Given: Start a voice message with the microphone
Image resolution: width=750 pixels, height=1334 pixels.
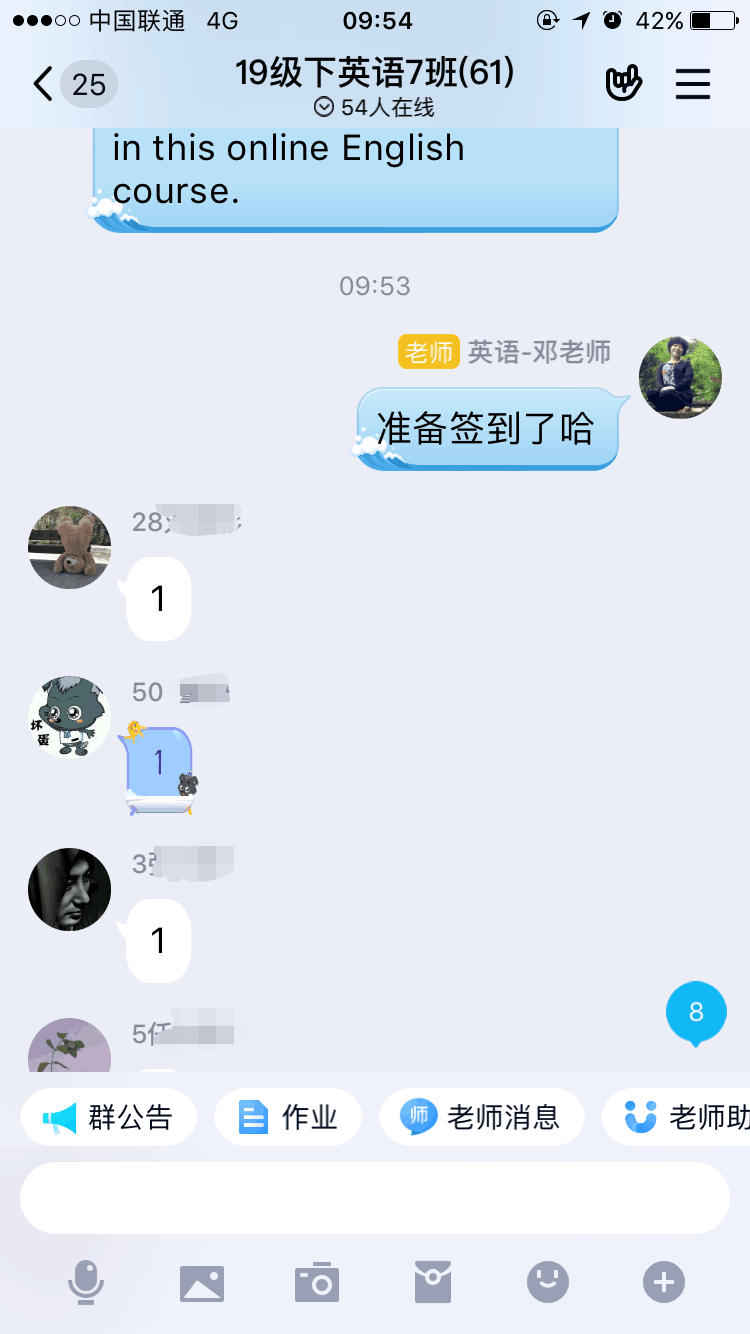Looking at the screenshot, I should pyautogui.click(x=86, y=1282).
